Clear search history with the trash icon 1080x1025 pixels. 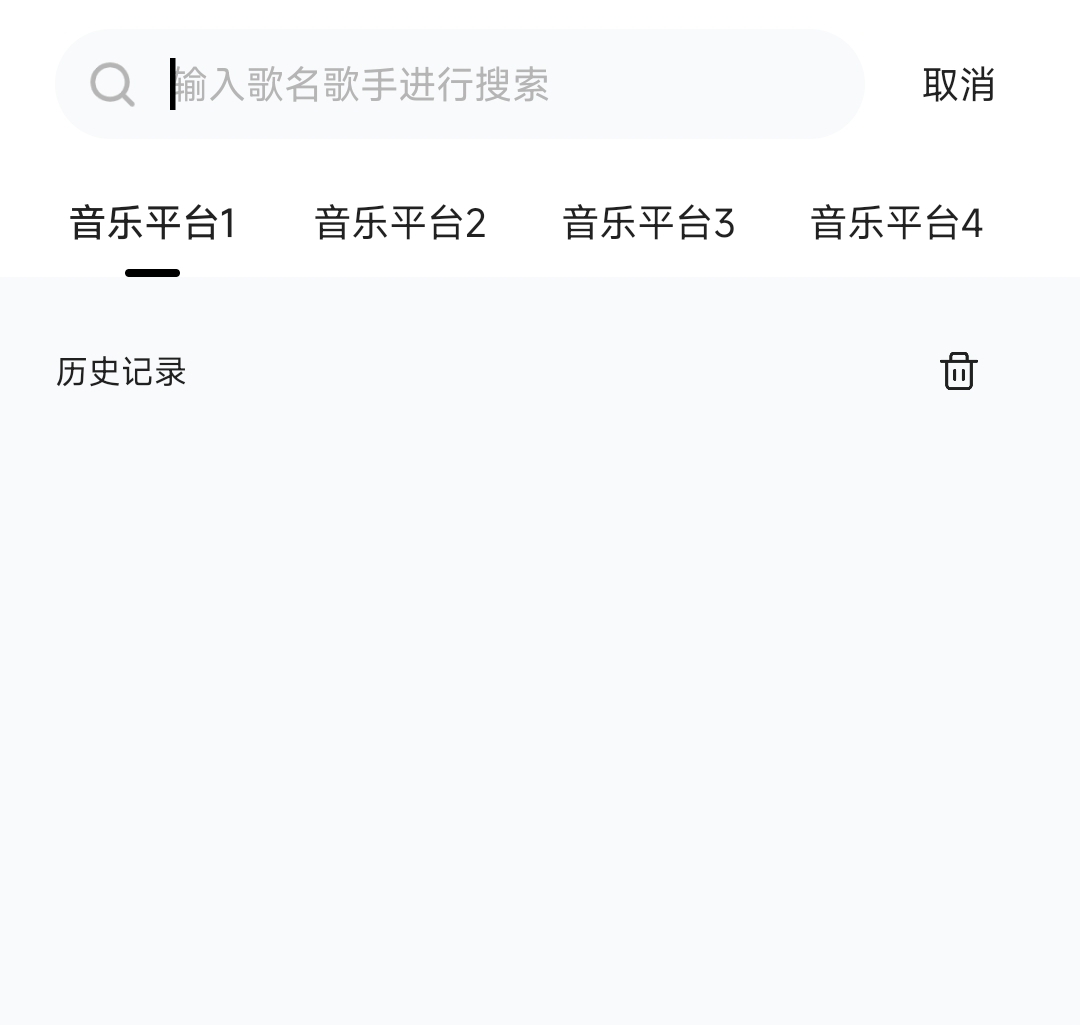pyautogui.click(x=958, y=371)
